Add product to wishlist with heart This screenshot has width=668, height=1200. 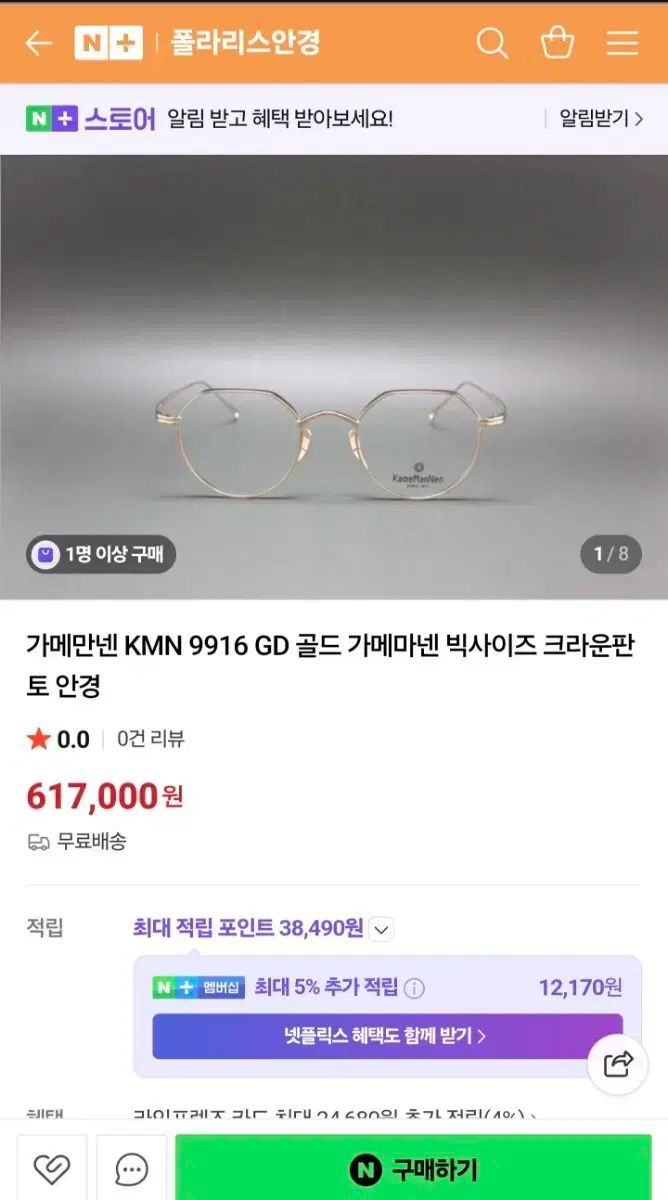[51, 1168]
